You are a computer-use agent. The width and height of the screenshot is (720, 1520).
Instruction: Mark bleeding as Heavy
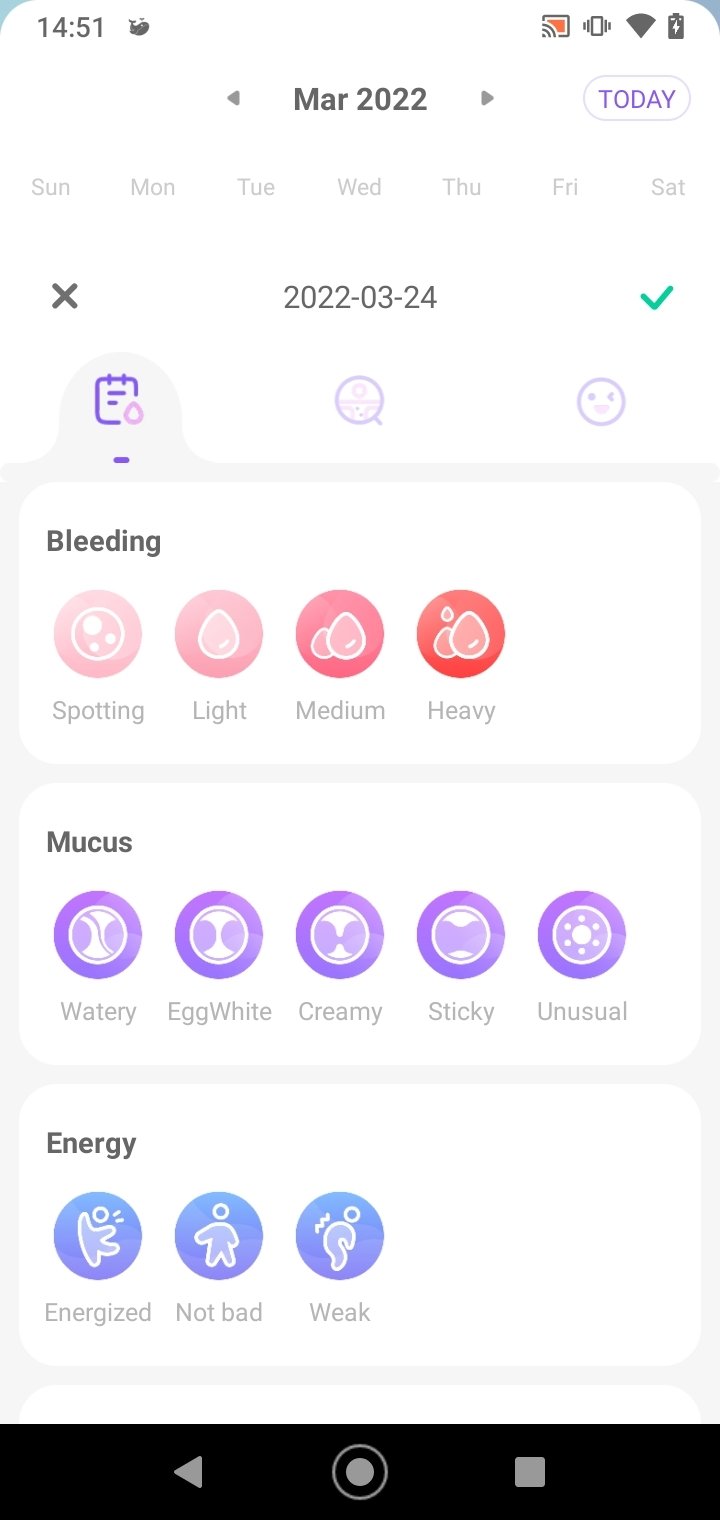(461, 635)
